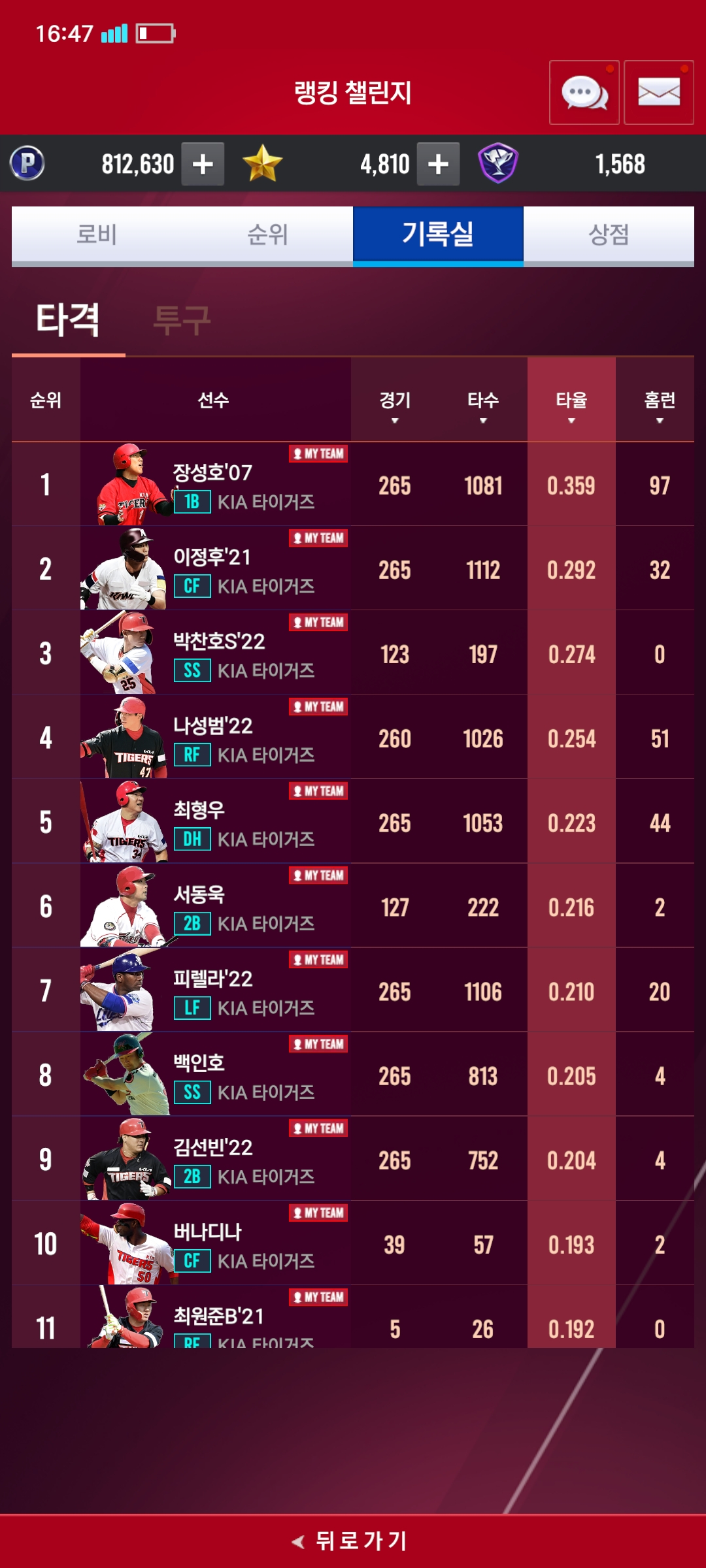The height and width of the screenshot is (1568, 706).
Task: Switch to the 순위 tab
Action: [267, 235]
